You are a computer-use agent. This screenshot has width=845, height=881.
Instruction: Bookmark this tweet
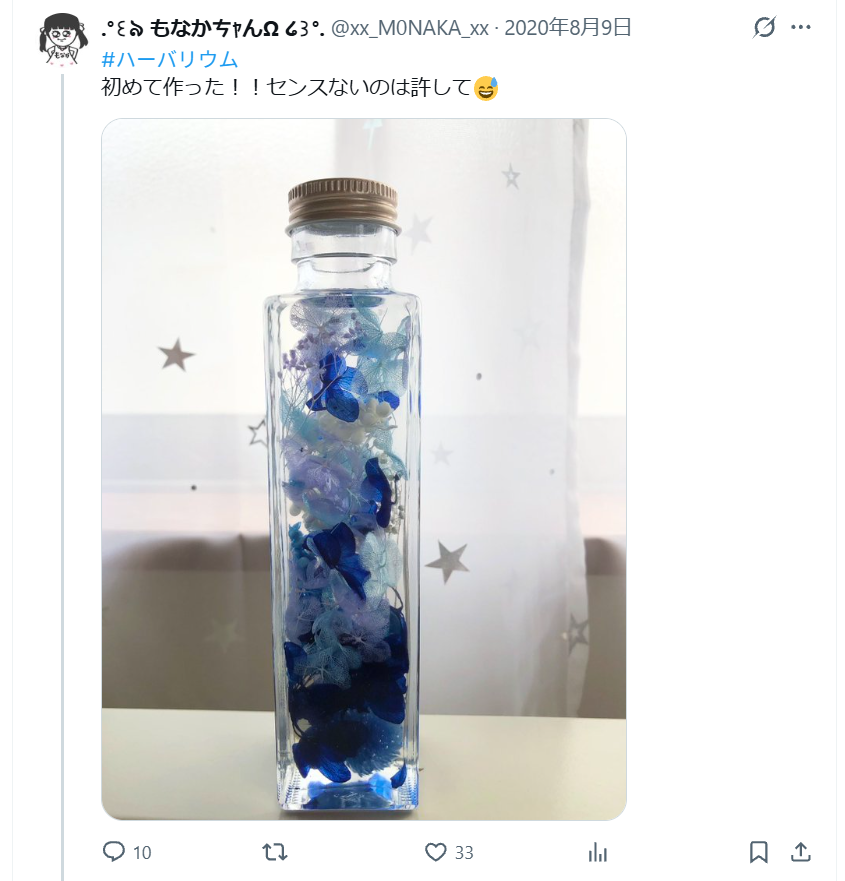coord(758,852)
